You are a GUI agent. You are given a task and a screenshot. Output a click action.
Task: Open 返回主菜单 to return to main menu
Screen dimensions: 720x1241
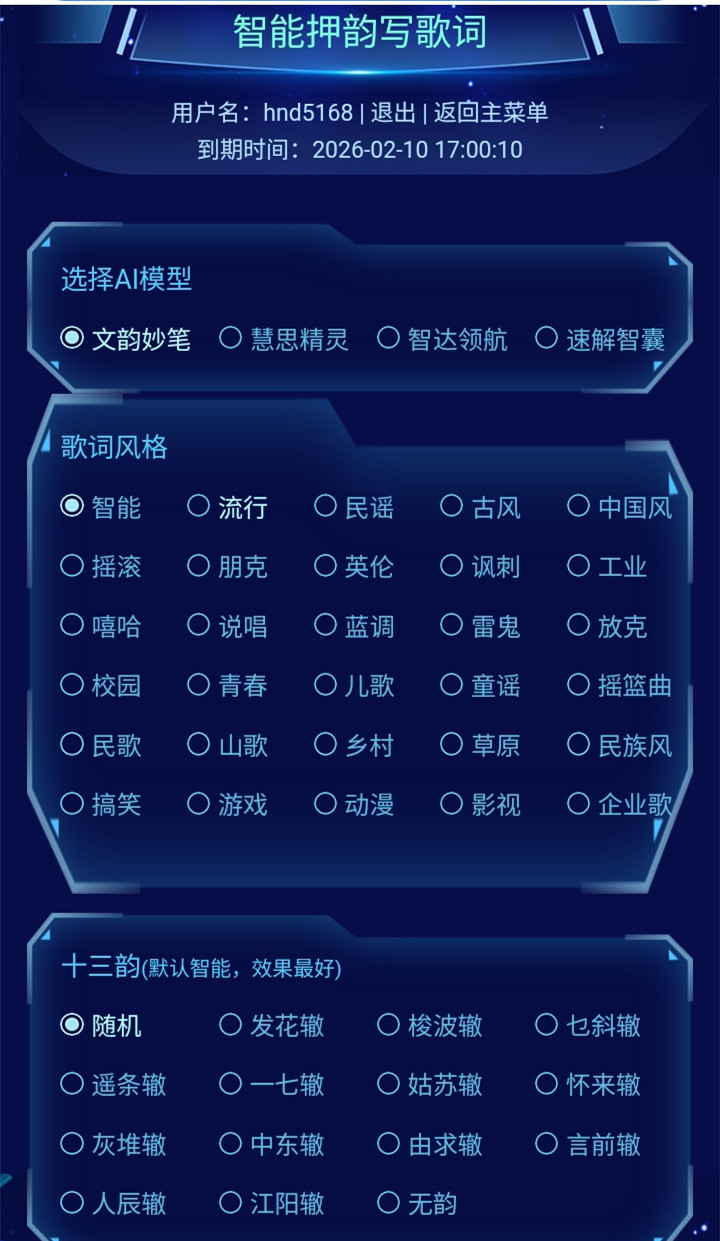[490, 113]
